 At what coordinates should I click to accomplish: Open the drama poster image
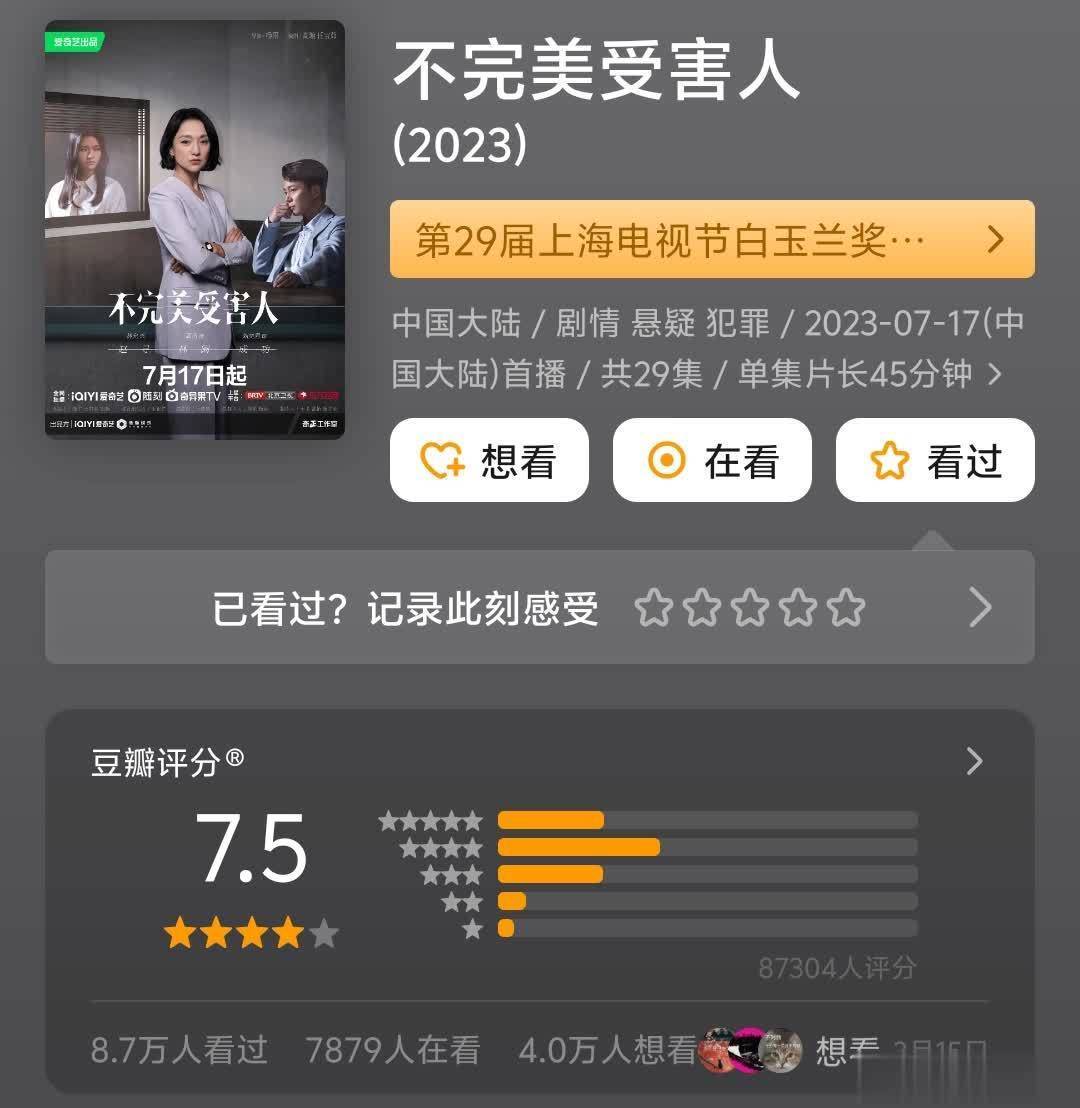pyautogui.click(x=195, y=229)
